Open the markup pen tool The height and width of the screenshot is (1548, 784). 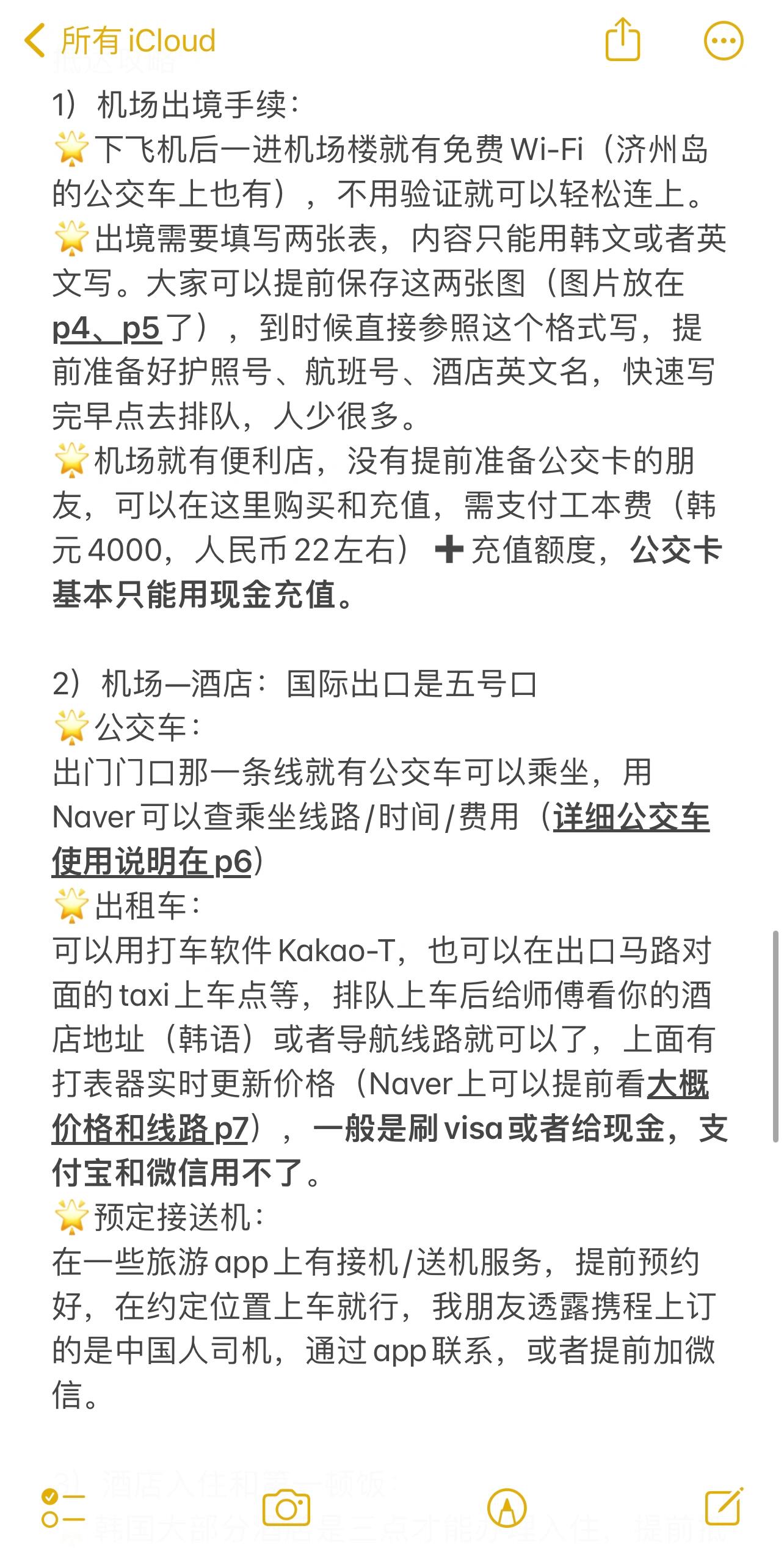click(507, 1508)
